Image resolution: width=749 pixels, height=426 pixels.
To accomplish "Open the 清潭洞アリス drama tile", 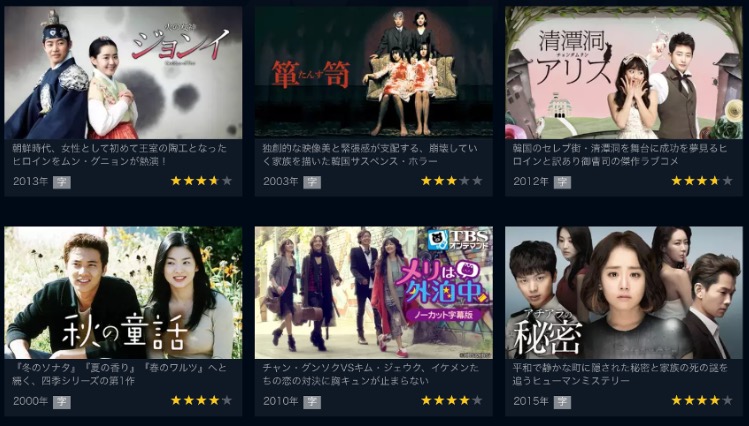I will 624,73.
